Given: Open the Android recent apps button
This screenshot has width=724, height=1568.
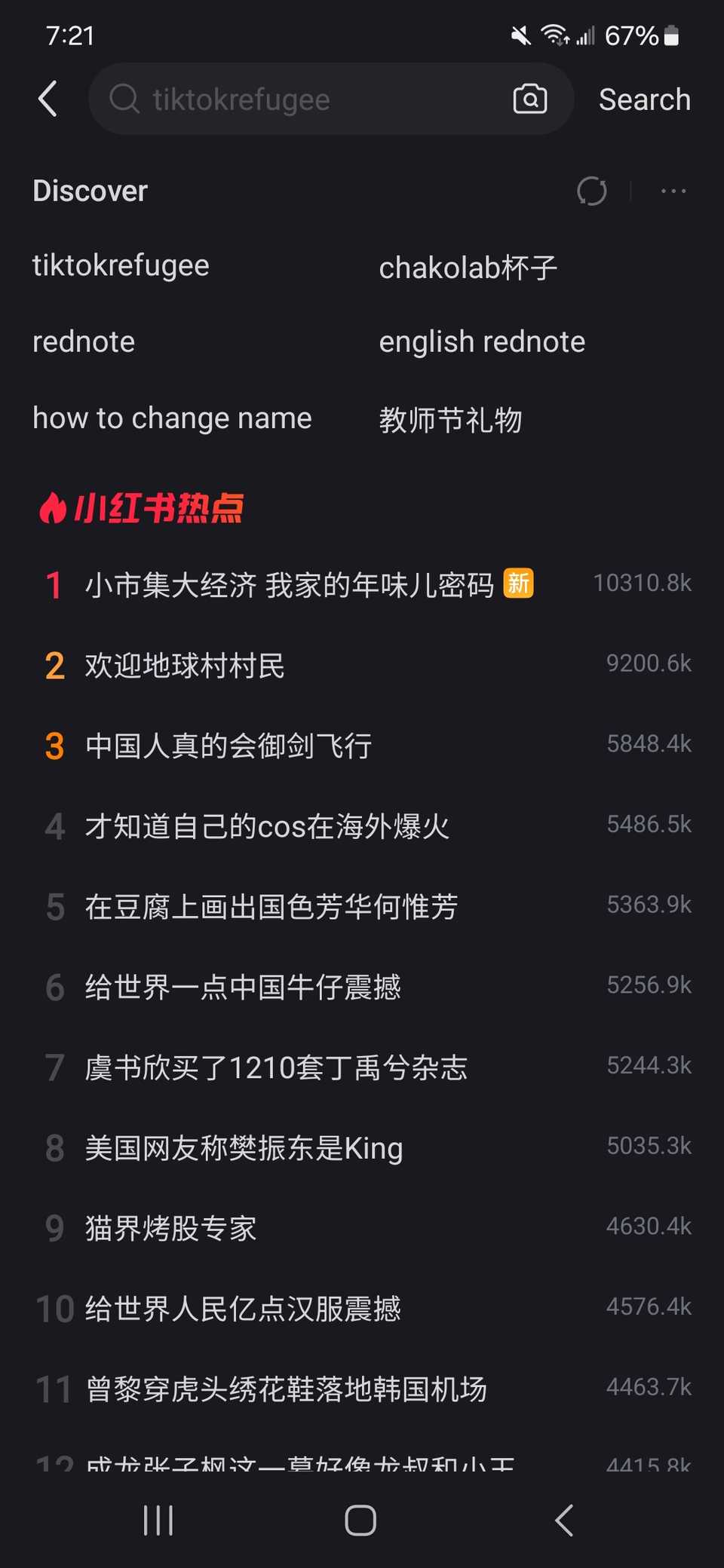Looking at the screenshot, I should pos(158,1521).
